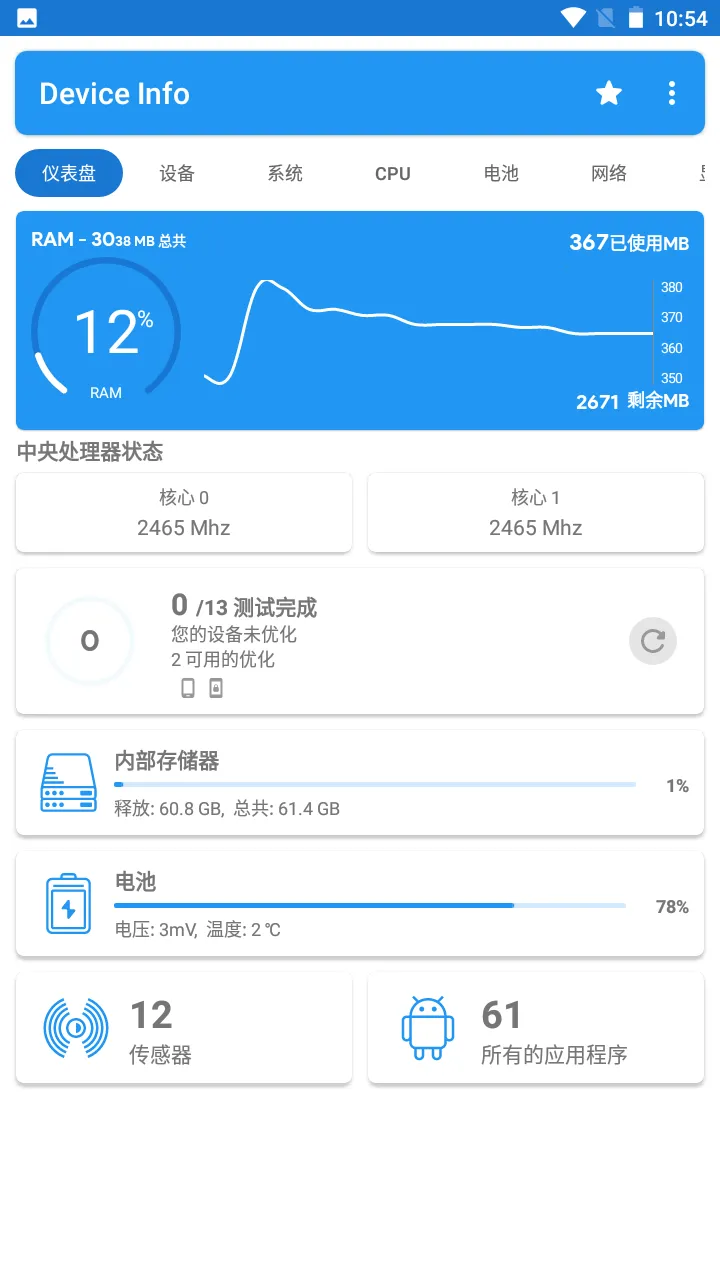This screenshot has width=720, height=1280.
Task: Tap the screenshot icon in the status bar
Action: 25,17
